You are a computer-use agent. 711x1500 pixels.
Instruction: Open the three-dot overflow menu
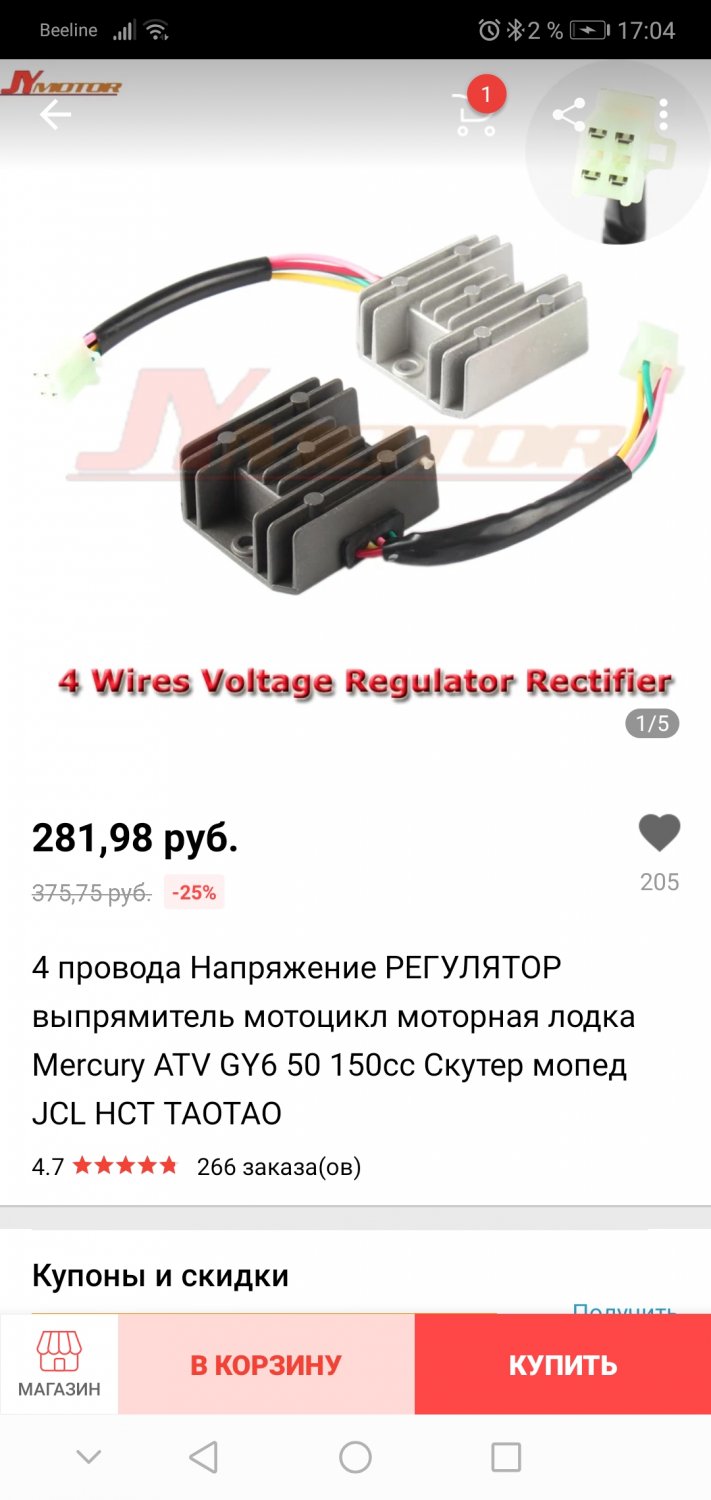[664, 114]
